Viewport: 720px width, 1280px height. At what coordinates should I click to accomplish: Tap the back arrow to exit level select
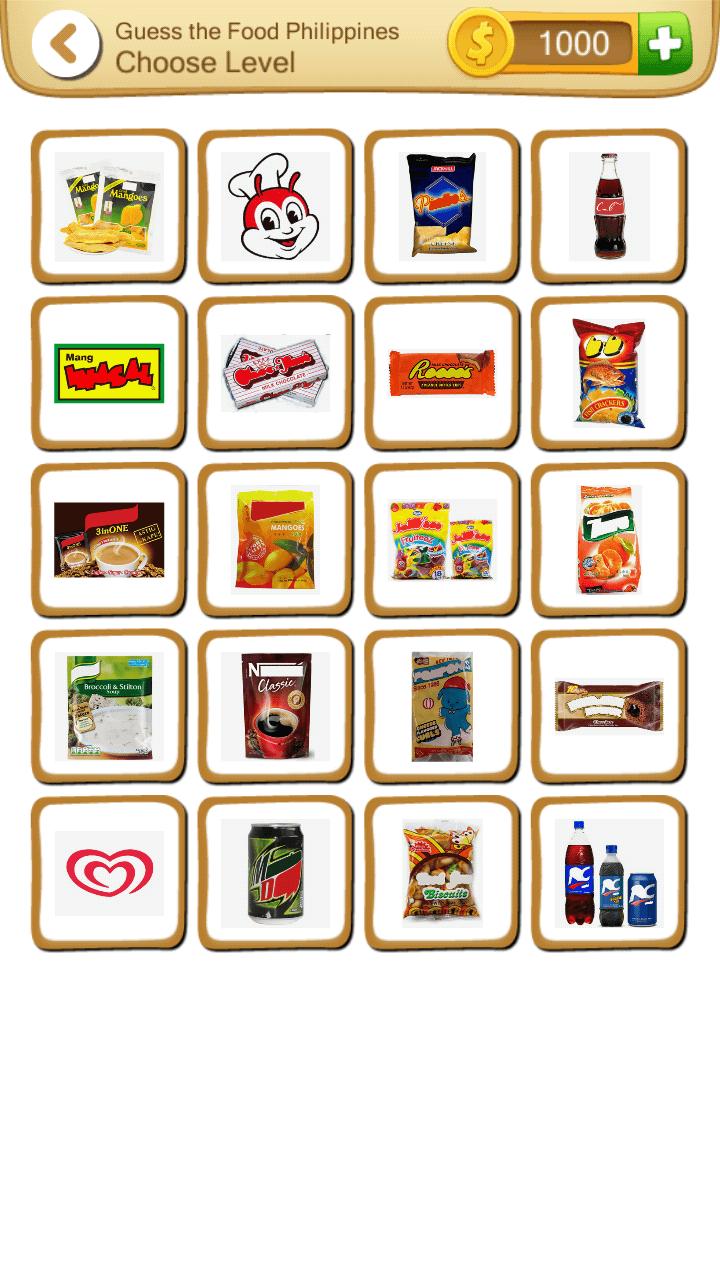64,44
